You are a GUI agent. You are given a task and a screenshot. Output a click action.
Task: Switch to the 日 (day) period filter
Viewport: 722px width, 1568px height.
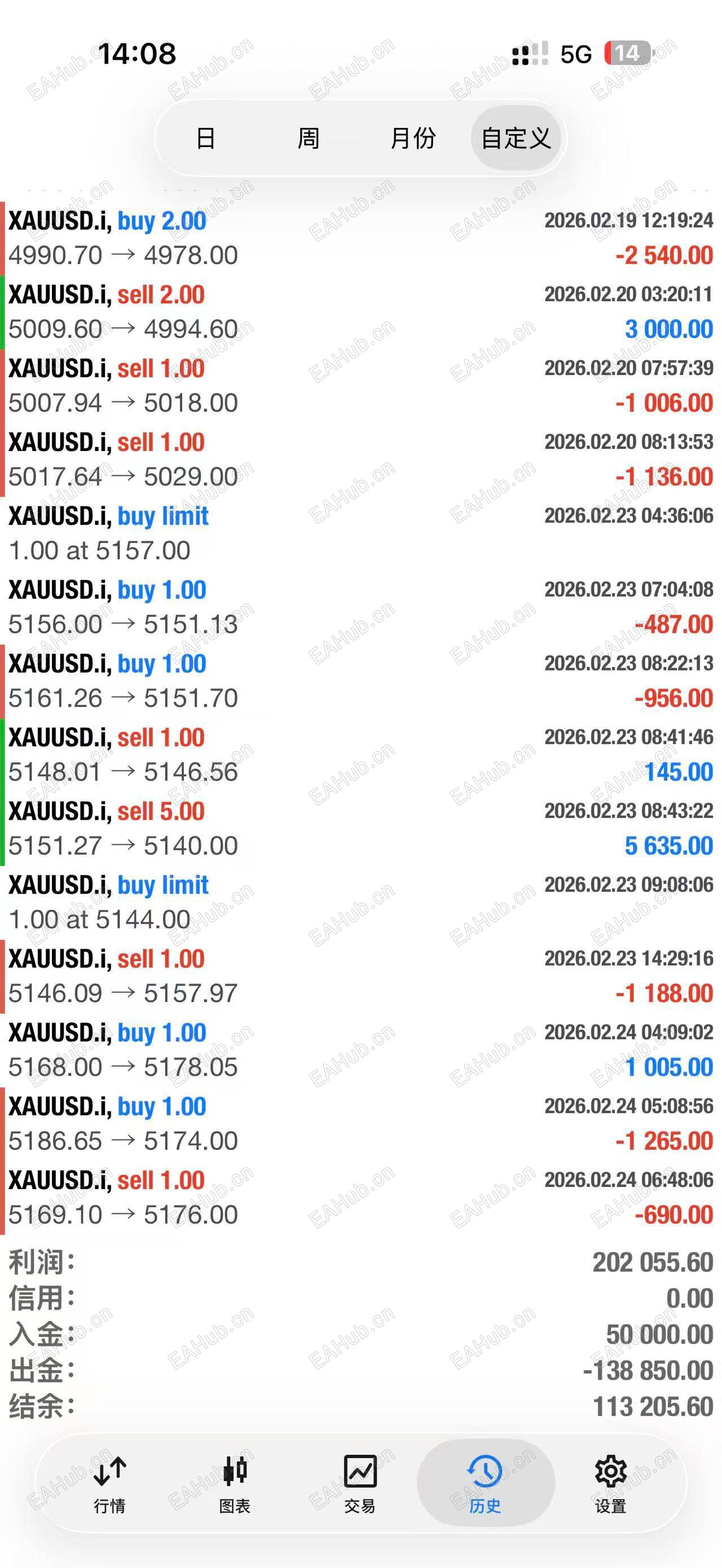point(206,138)
